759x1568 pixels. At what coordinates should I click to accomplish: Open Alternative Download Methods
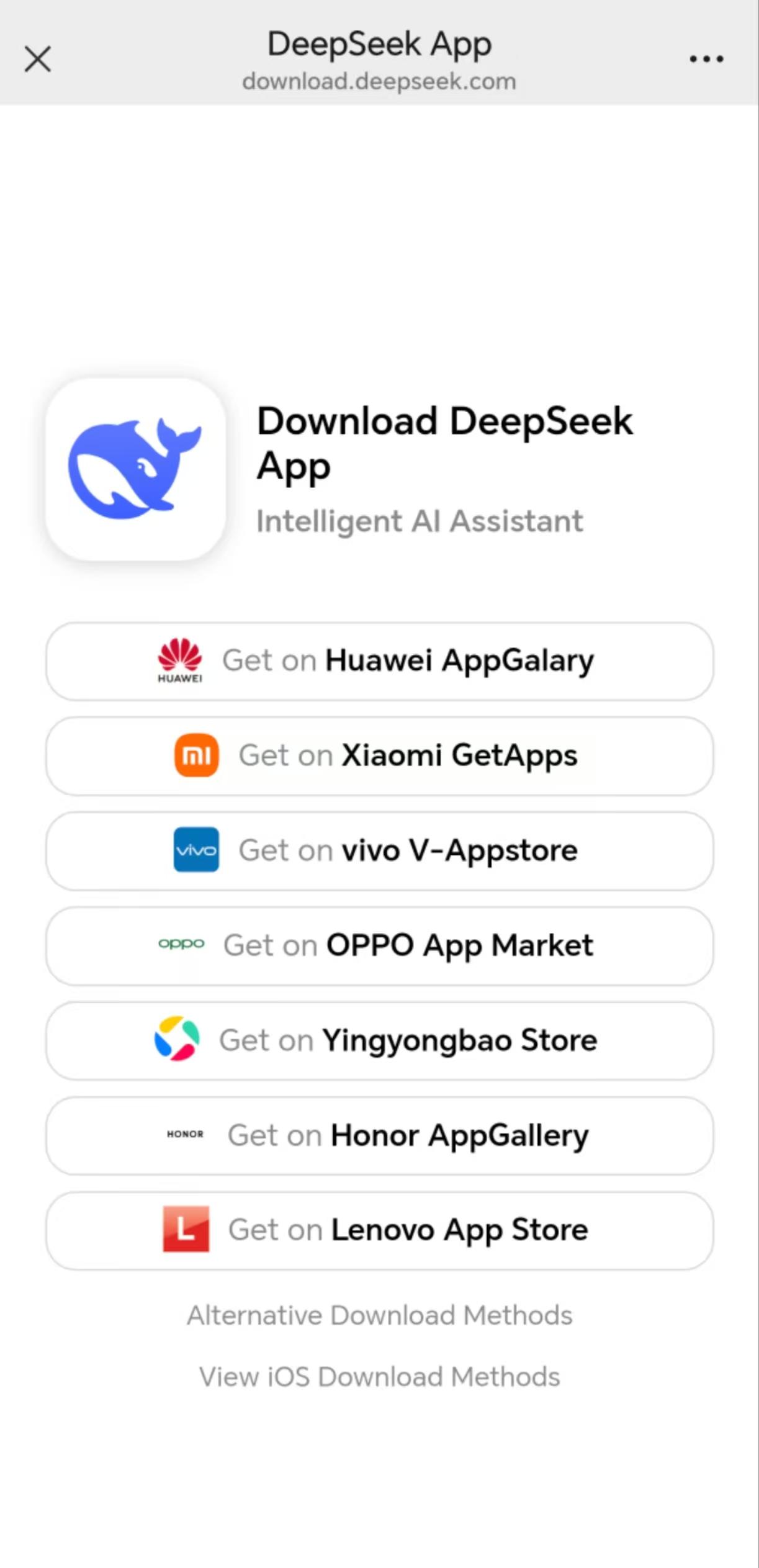(x=379, y=1314)
